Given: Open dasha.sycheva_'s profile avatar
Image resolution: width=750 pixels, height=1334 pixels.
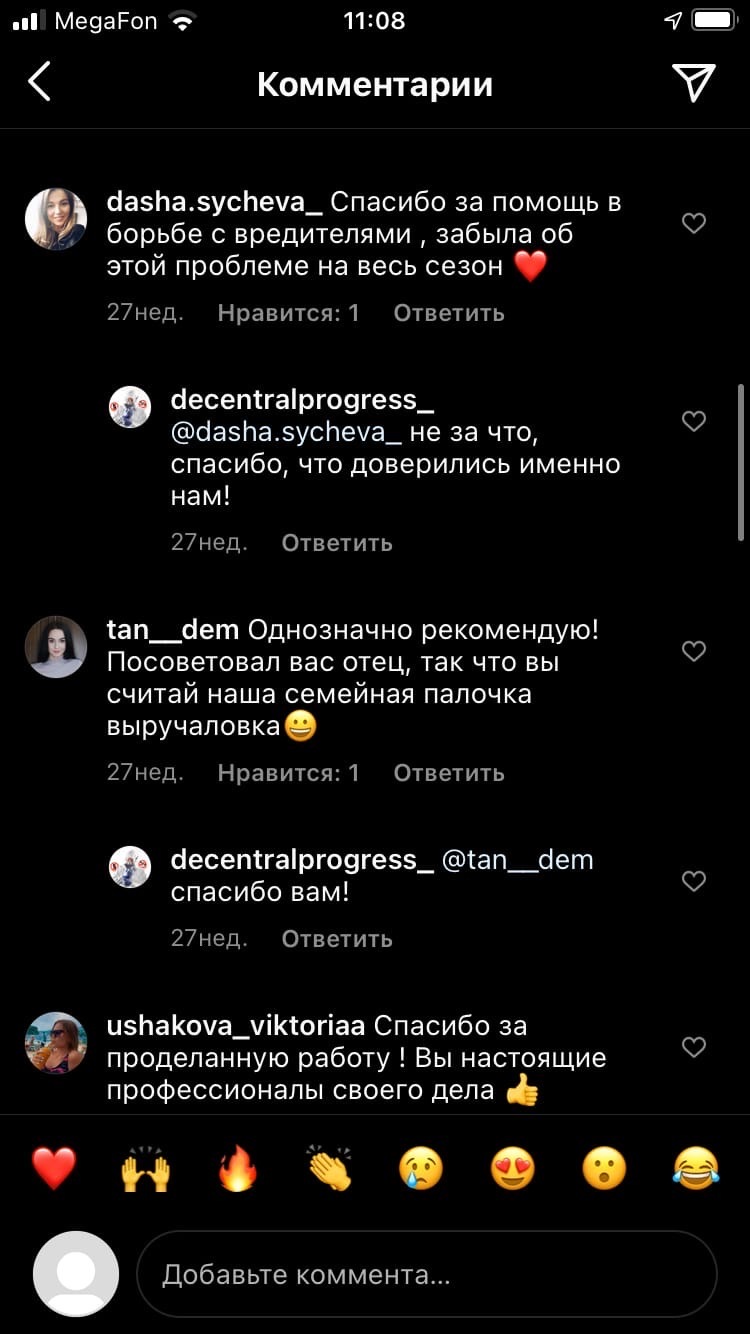Looking at the screenshot, I should click(x=55, y=217).
